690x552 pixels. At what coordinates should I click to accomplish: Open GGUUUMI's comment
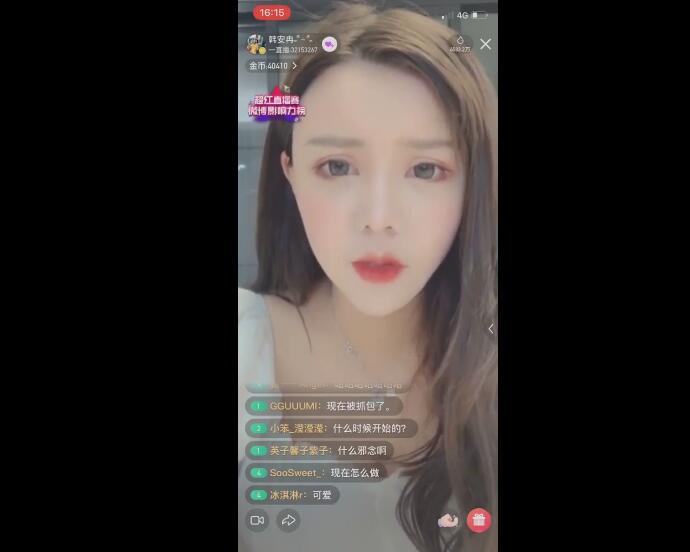tap(323, 406)
